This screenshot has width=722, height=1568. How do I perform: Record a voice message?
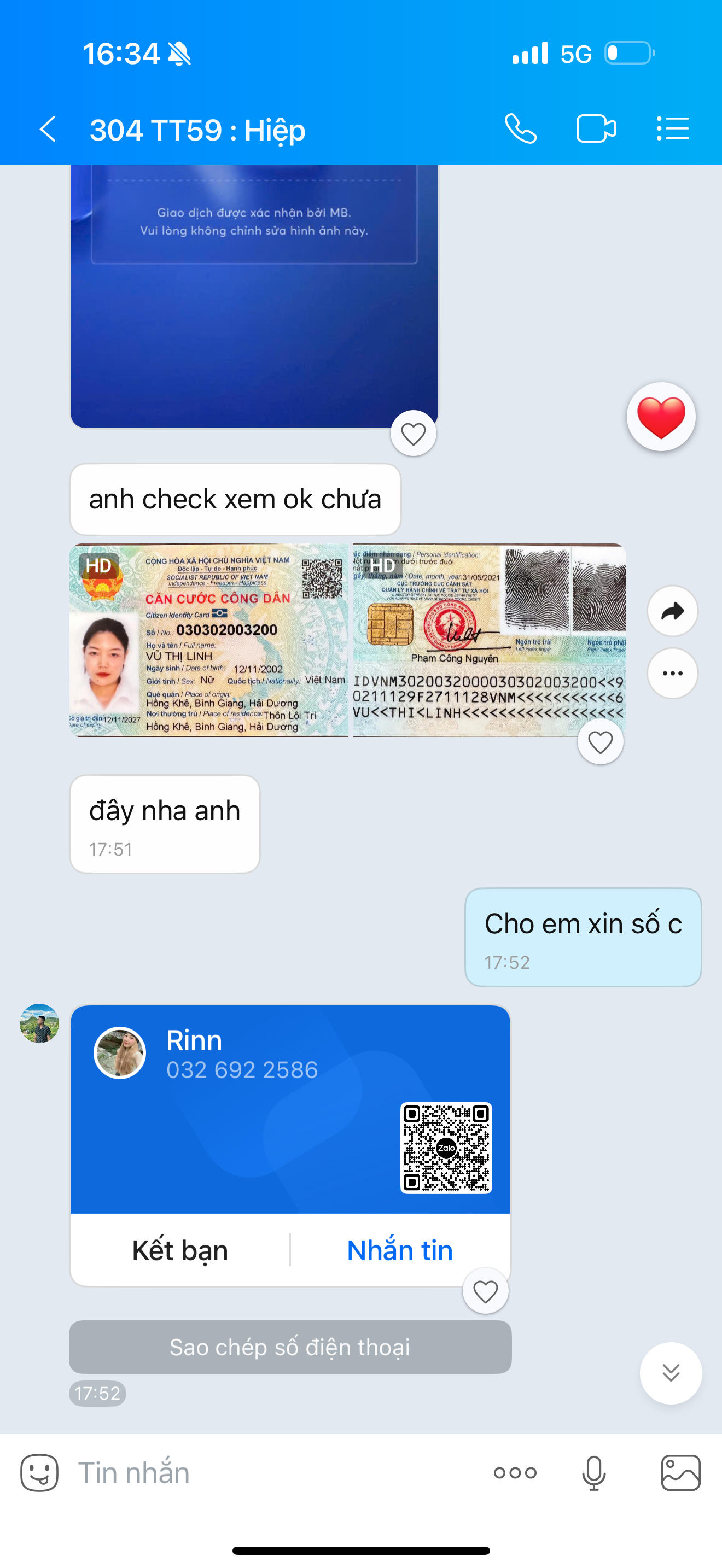point(593,1473)
